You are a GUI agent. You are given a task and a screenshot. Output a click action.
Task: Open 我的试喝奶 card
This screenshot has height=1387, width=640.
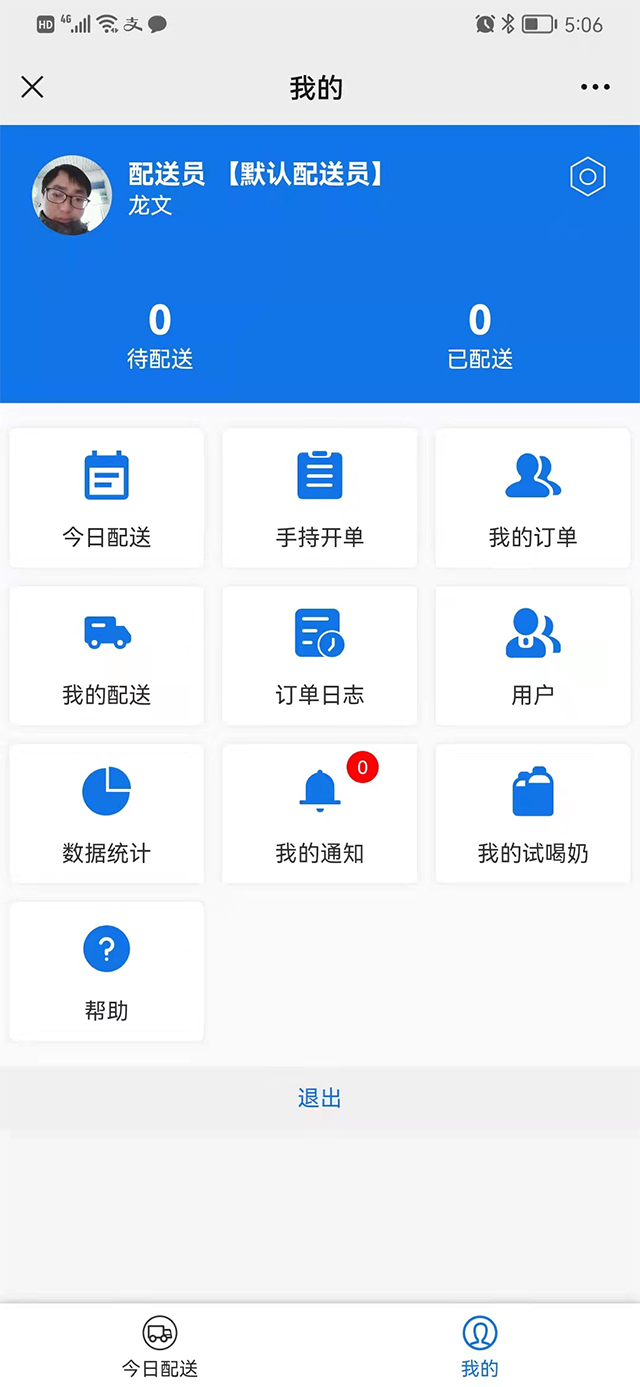click(533, 813)
